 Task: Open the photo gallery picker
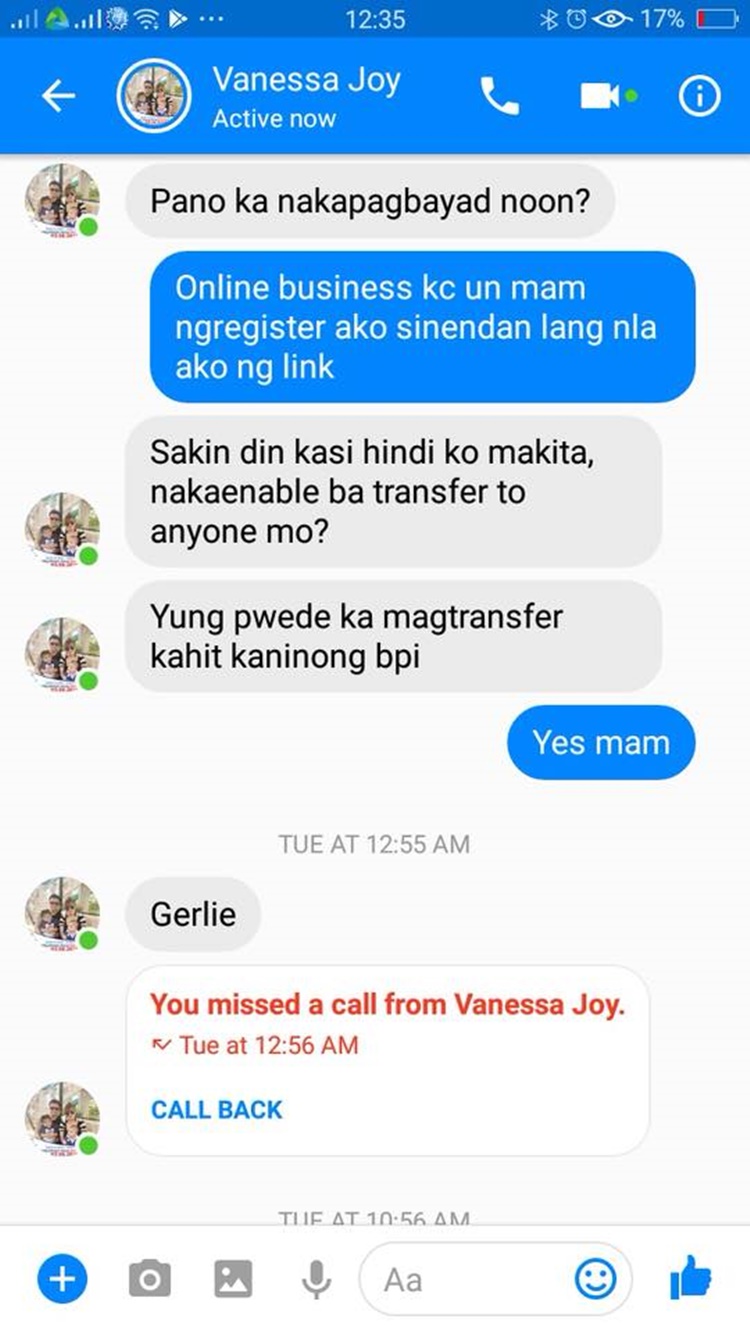233,1278
